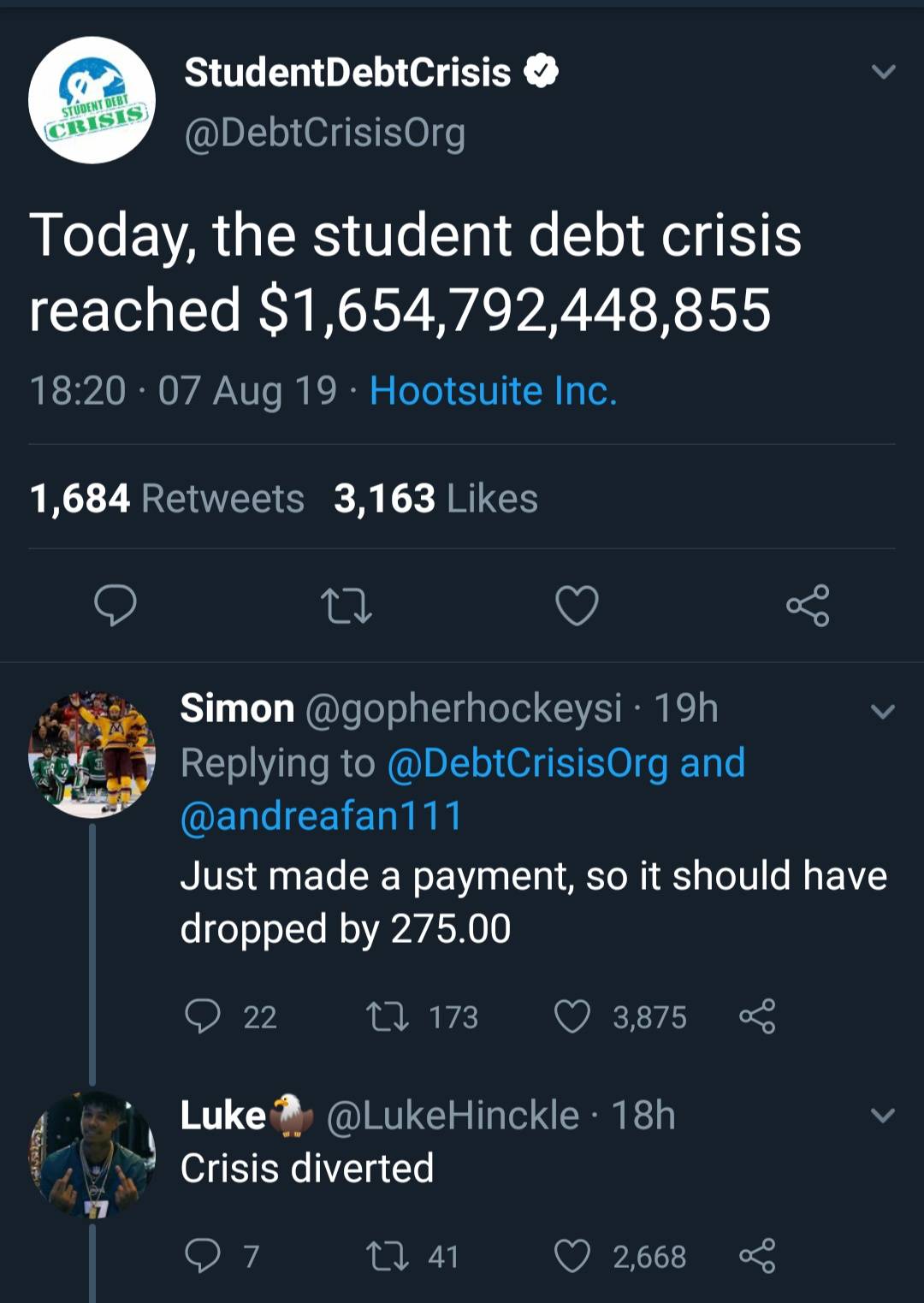924x1303 pixels.
Task: View the 3,163 Likes list
Action: pos(435,499)
